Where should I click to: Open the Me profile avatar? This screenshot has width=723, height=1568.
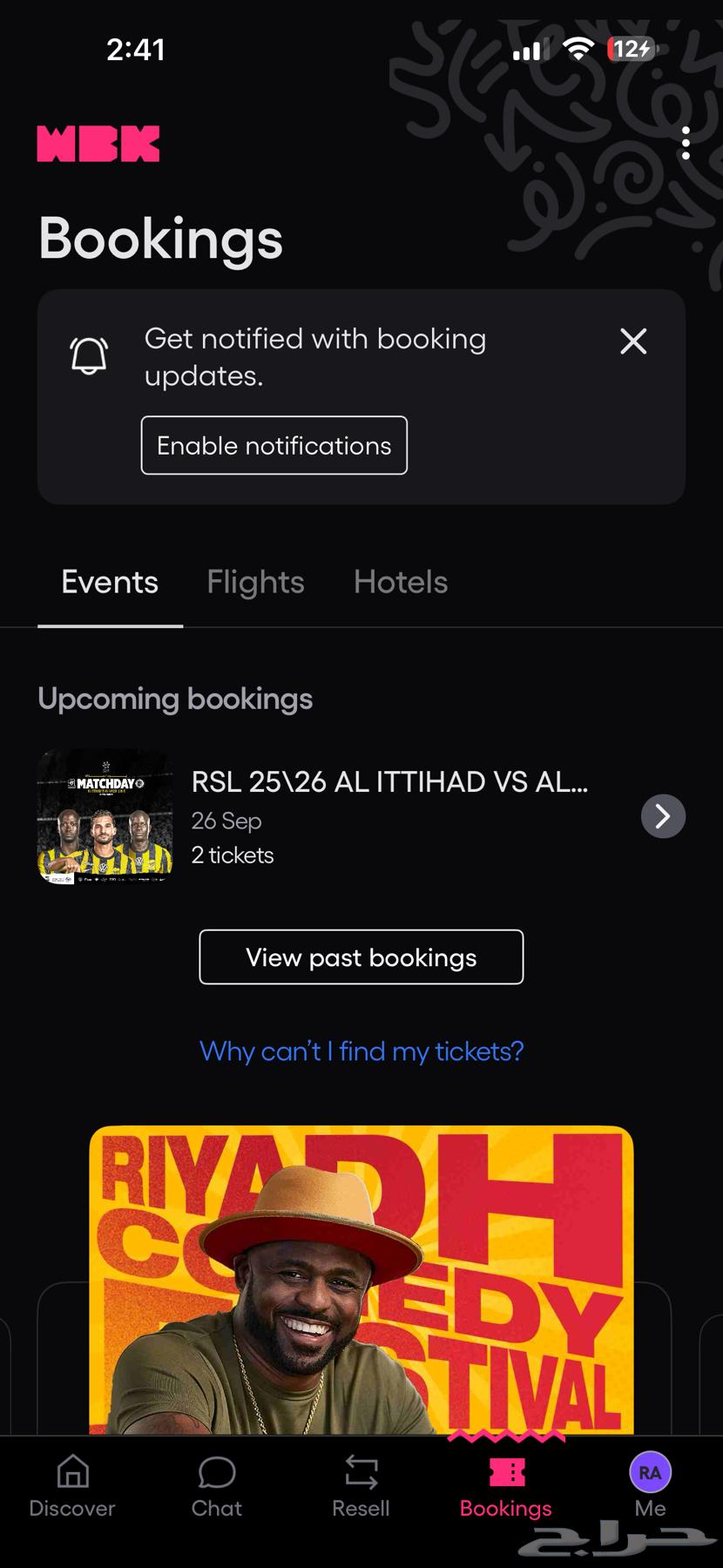click(650, 1472)
